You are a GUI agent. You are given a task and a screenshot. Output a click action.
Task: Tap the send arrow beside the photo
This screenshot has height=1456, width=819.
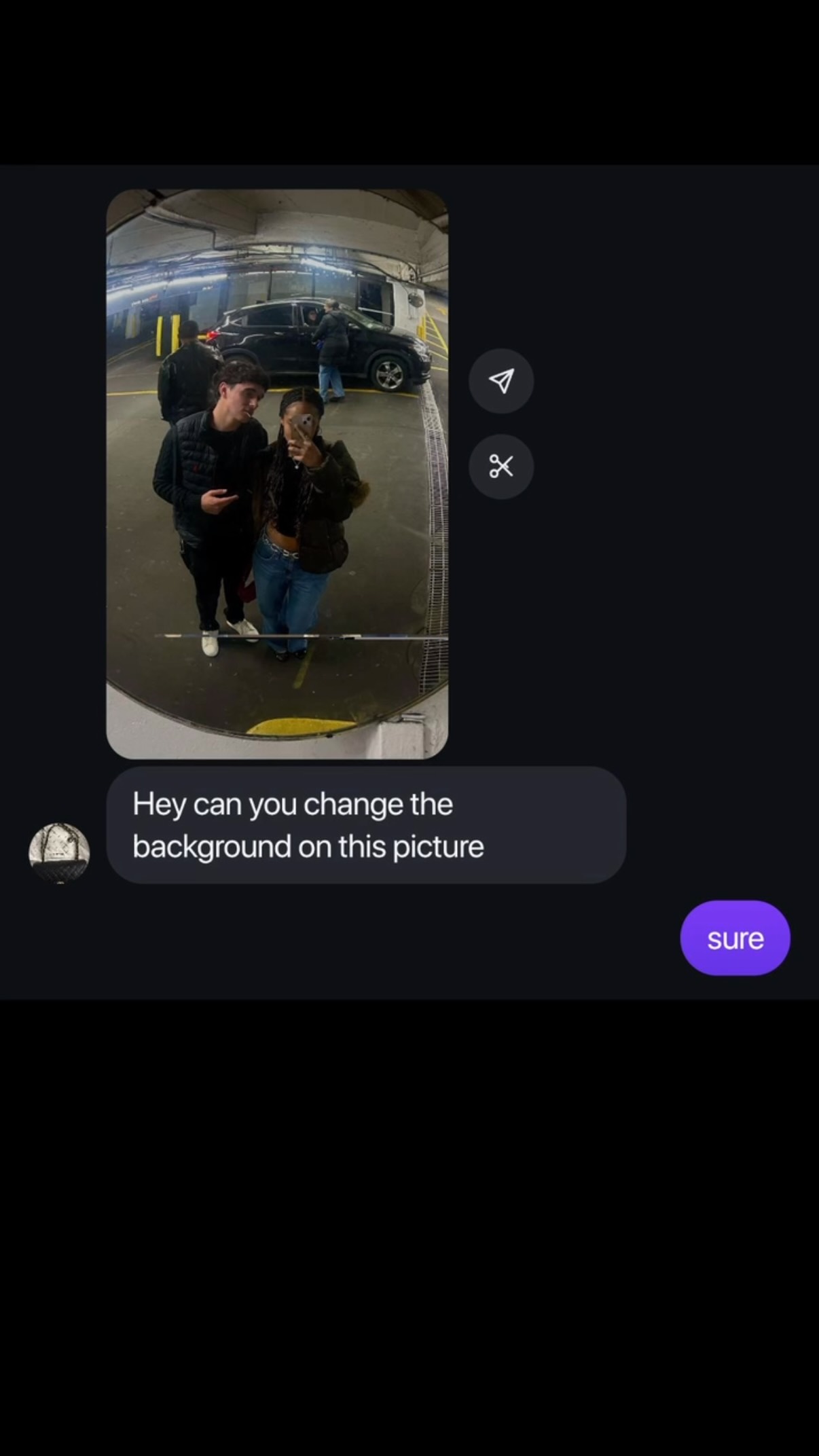click(x=501, y=381)
